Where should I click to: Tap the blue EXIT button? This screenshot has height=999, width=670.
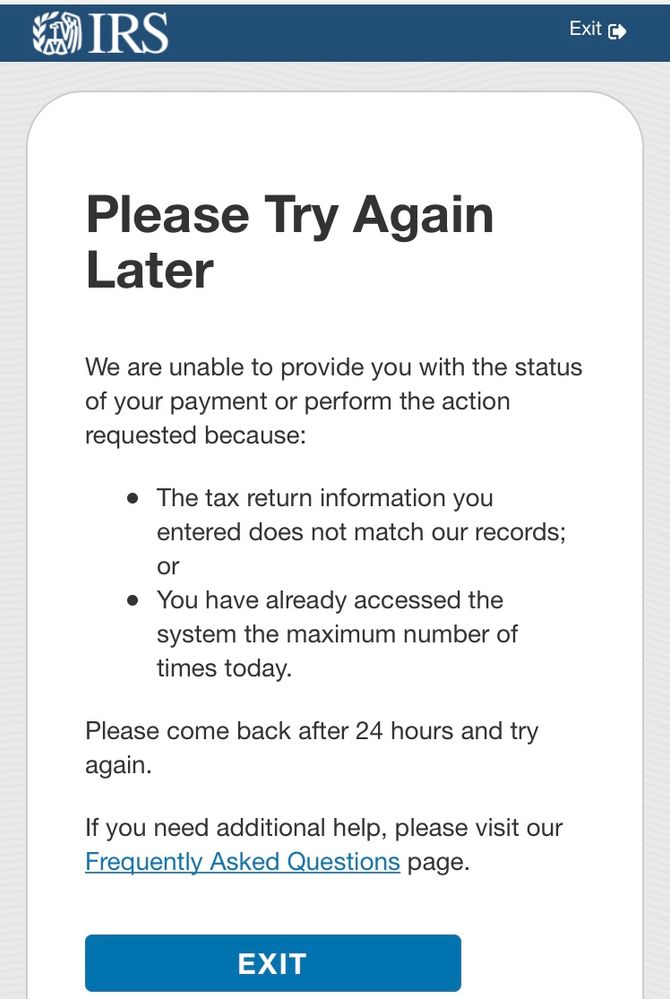272,963
